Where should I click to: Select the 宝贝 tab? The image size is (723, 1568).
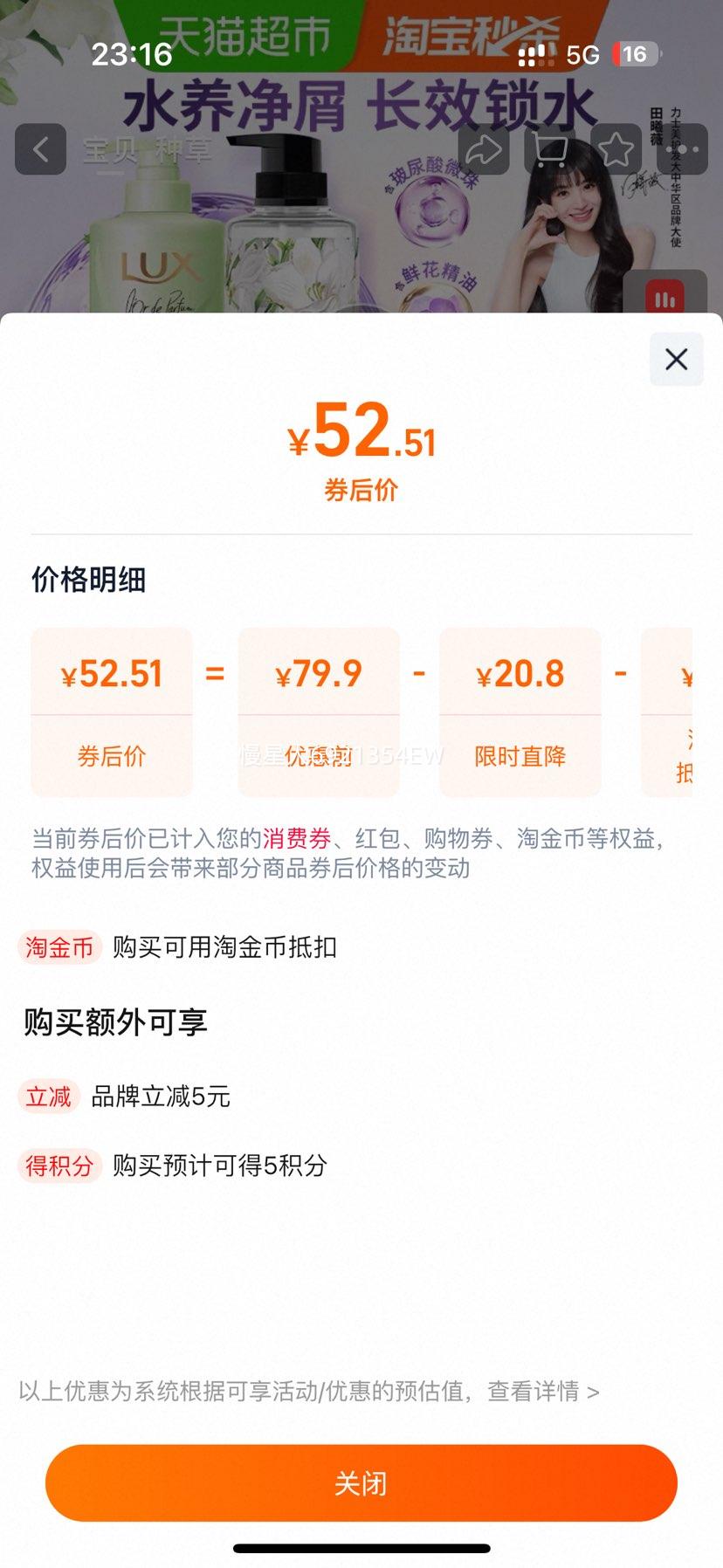point(108,148)
